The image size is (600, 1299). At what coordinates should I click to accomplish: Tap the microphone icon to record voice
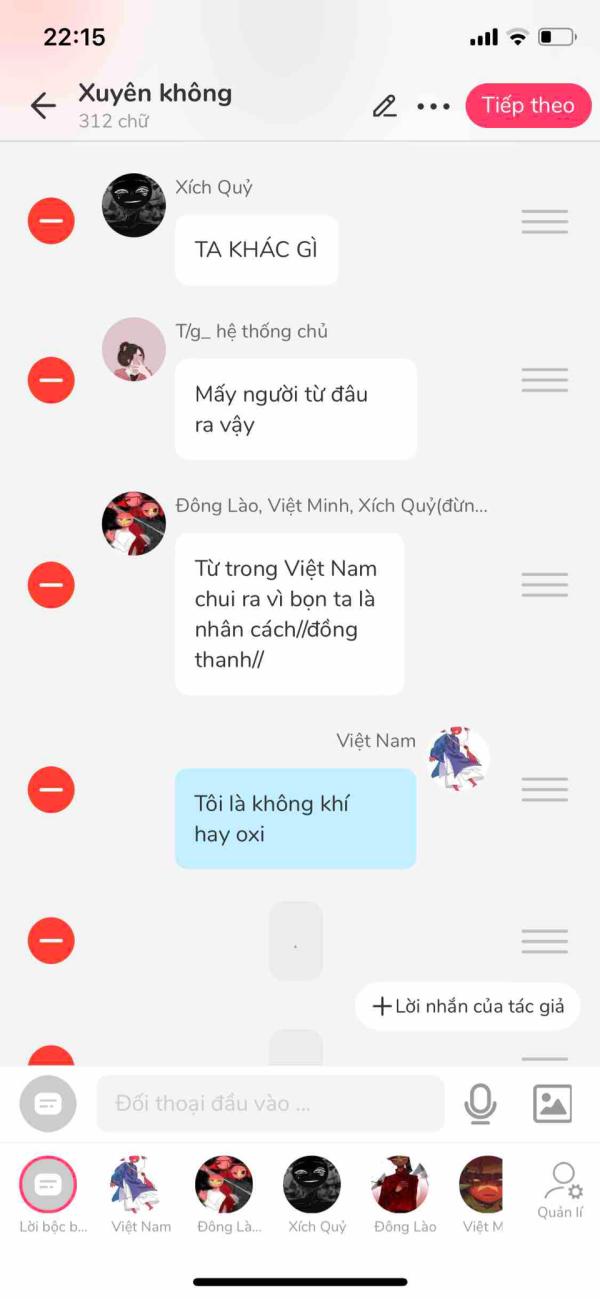point(480,1104)
